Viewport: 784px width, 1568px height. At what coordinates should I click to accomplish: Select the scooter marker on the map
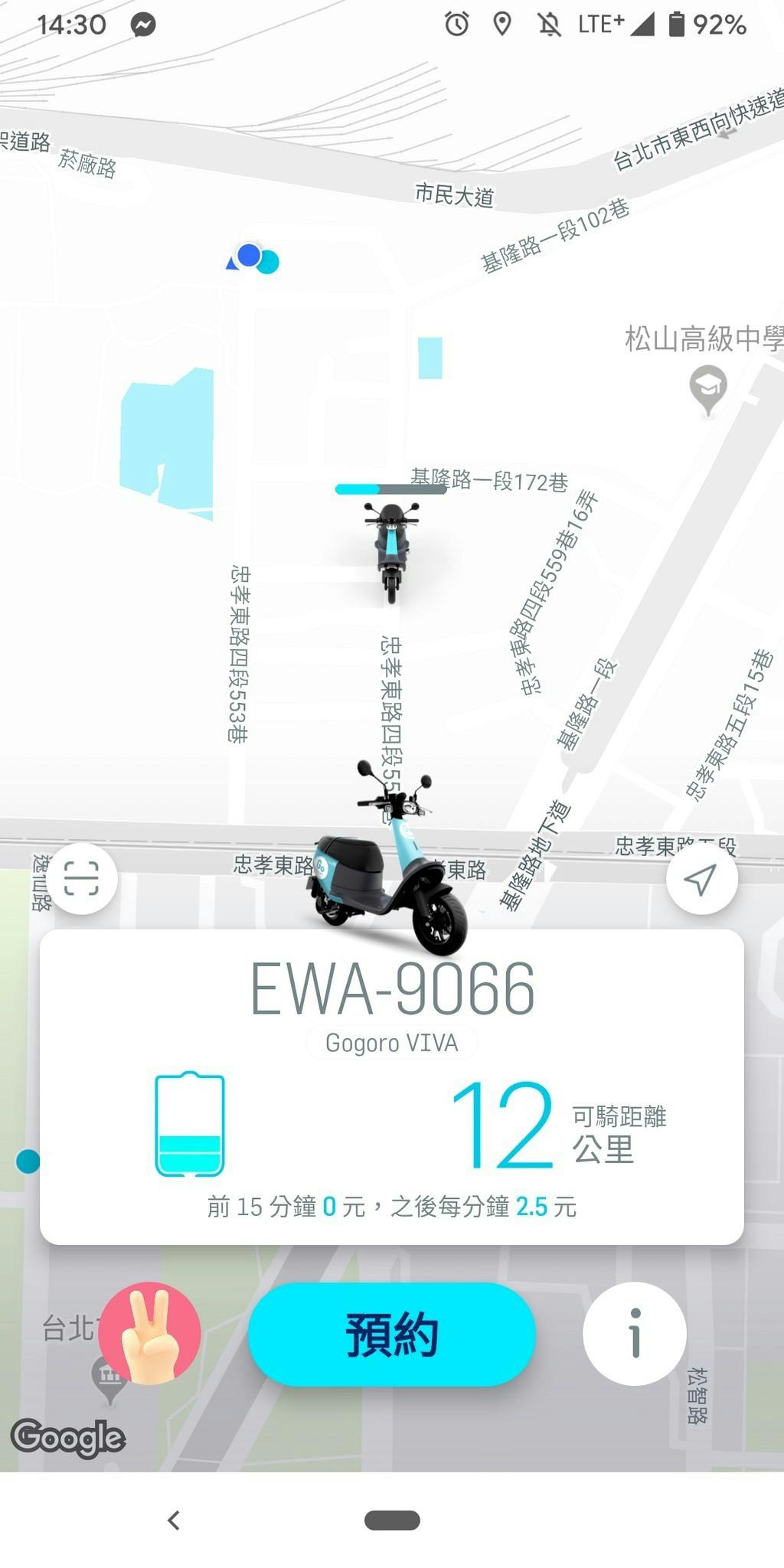coord(391,547)
